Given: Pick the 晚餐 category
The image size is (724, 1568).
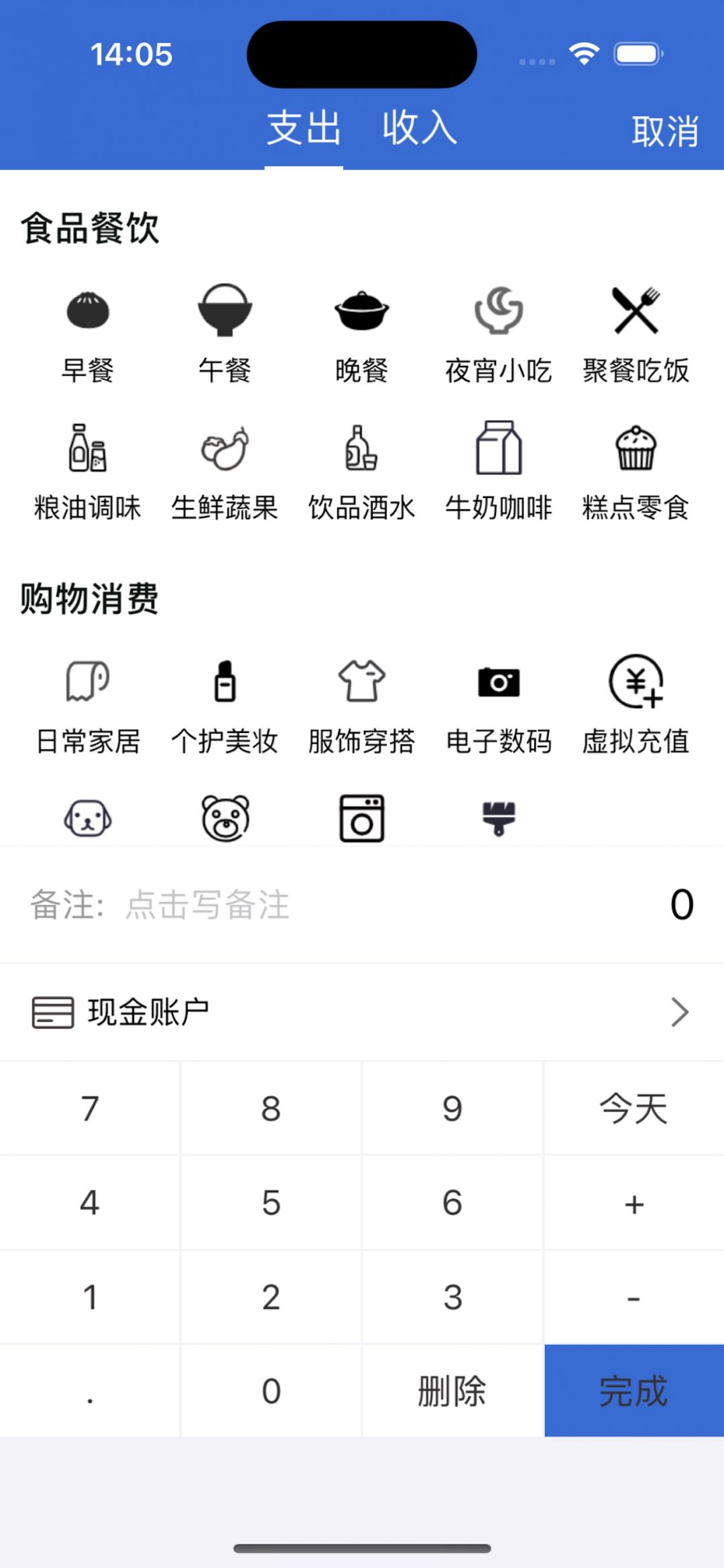Looking at the screenshot, I should tap(362, 335).
